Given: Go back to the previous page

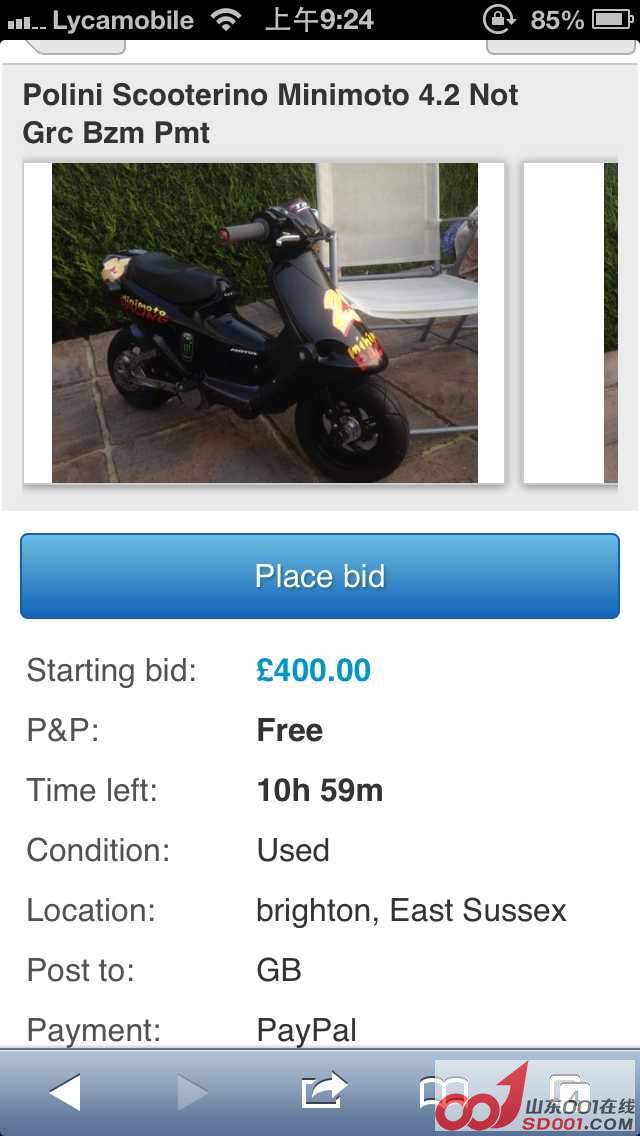Looking at the screenshot, I should click(65, 1092).
